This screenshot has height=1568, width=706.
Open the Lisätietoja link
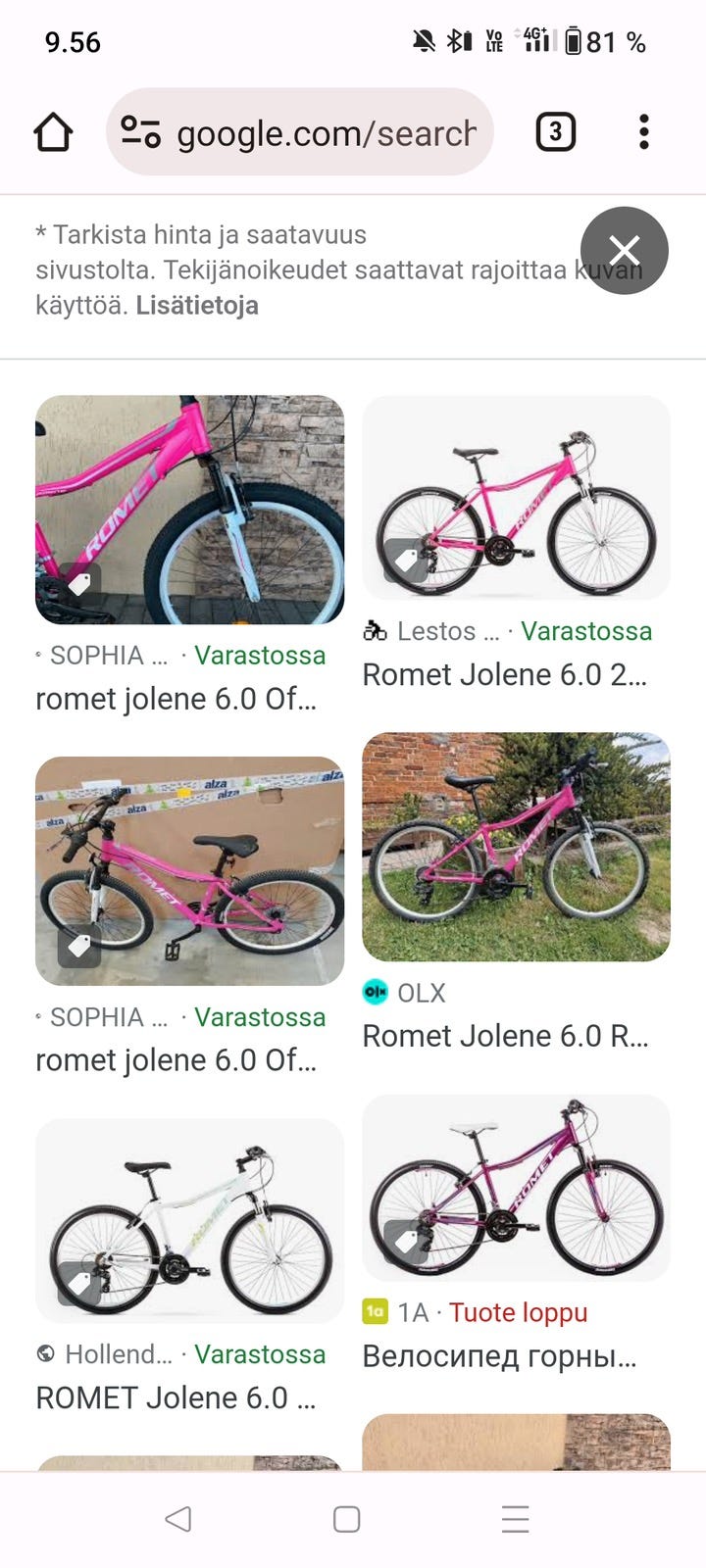point(197,306)
